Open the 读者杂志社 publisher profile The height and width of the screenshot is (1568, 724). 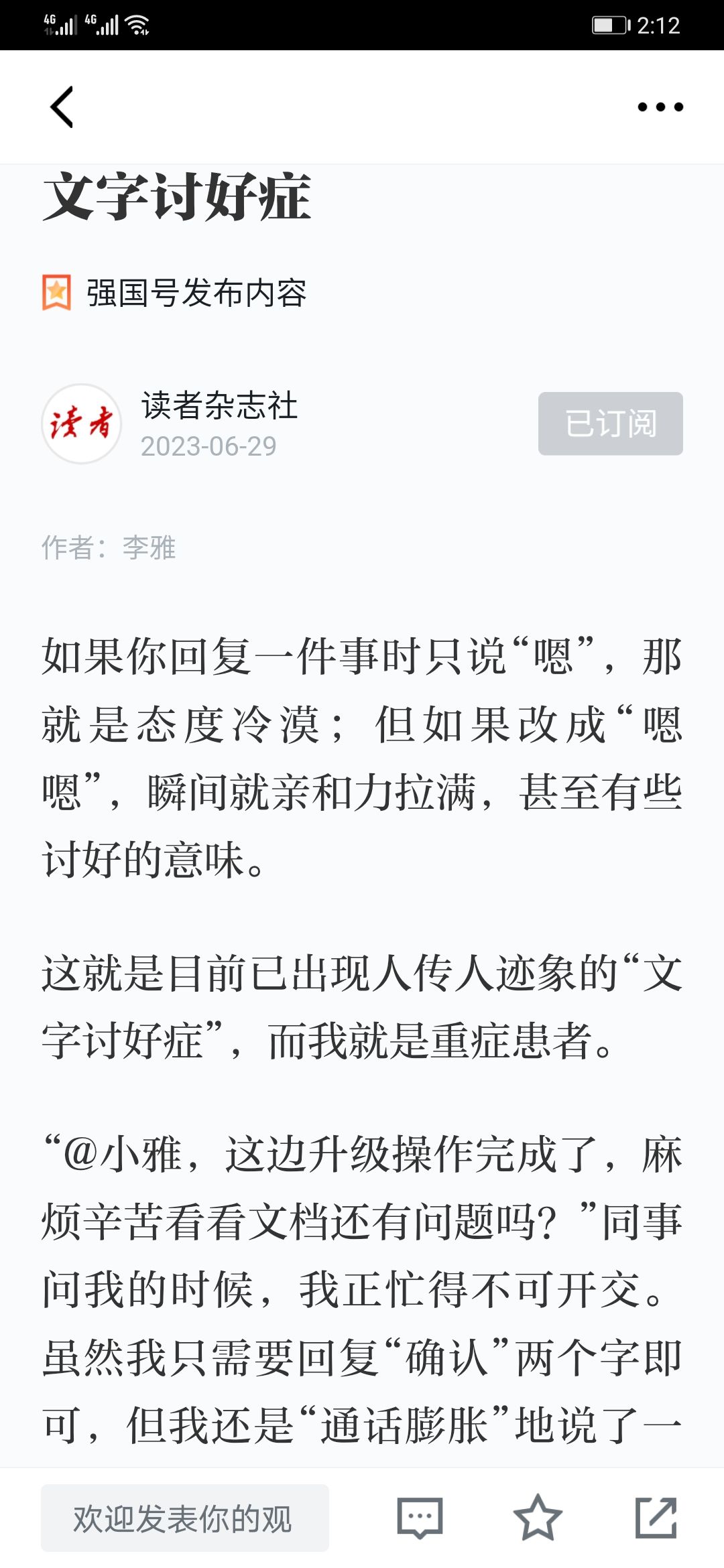click(x=219, y=405)
